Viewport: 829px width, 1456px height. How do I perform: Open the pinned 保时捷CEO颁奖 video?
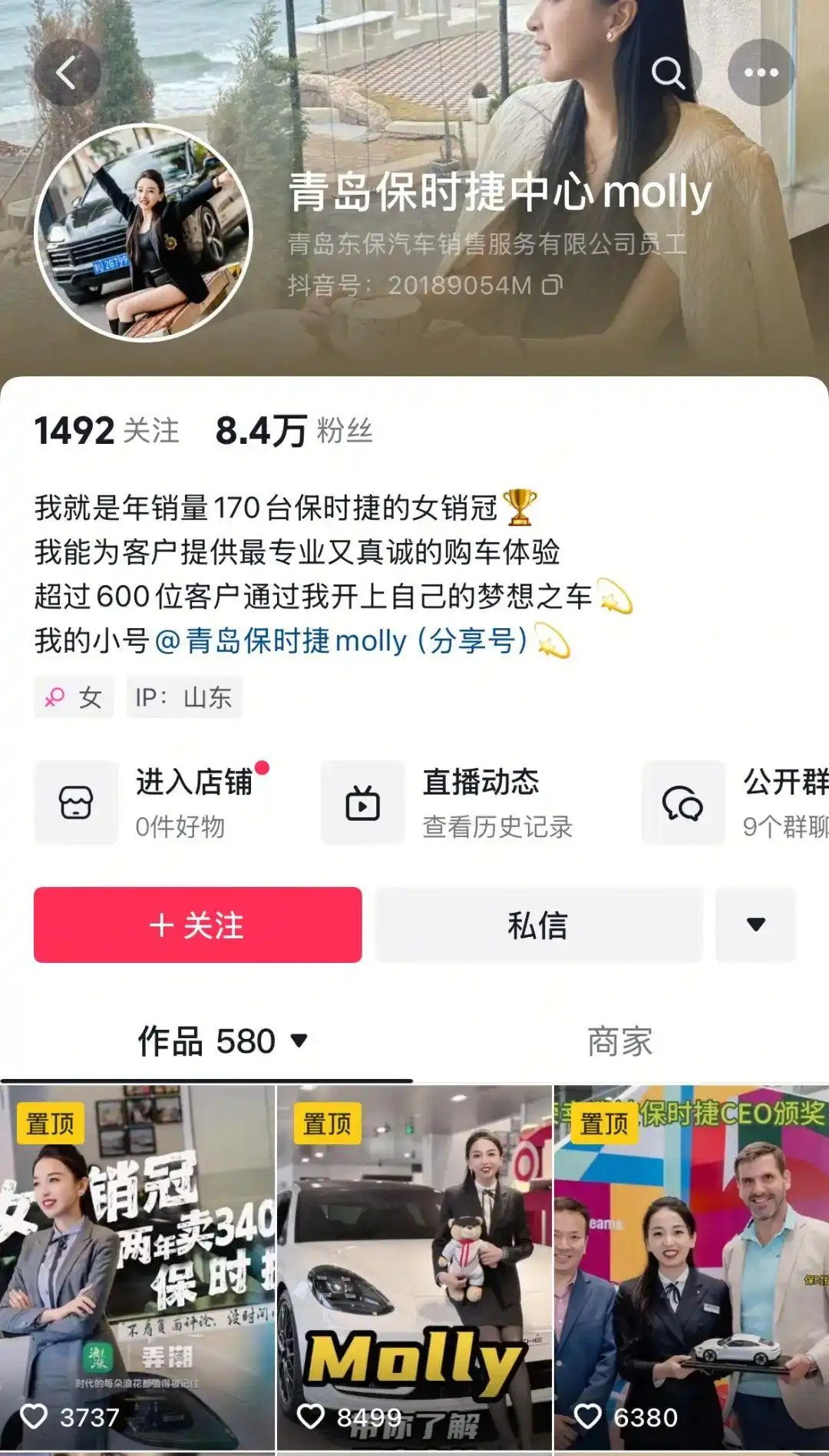(691, 1267)
